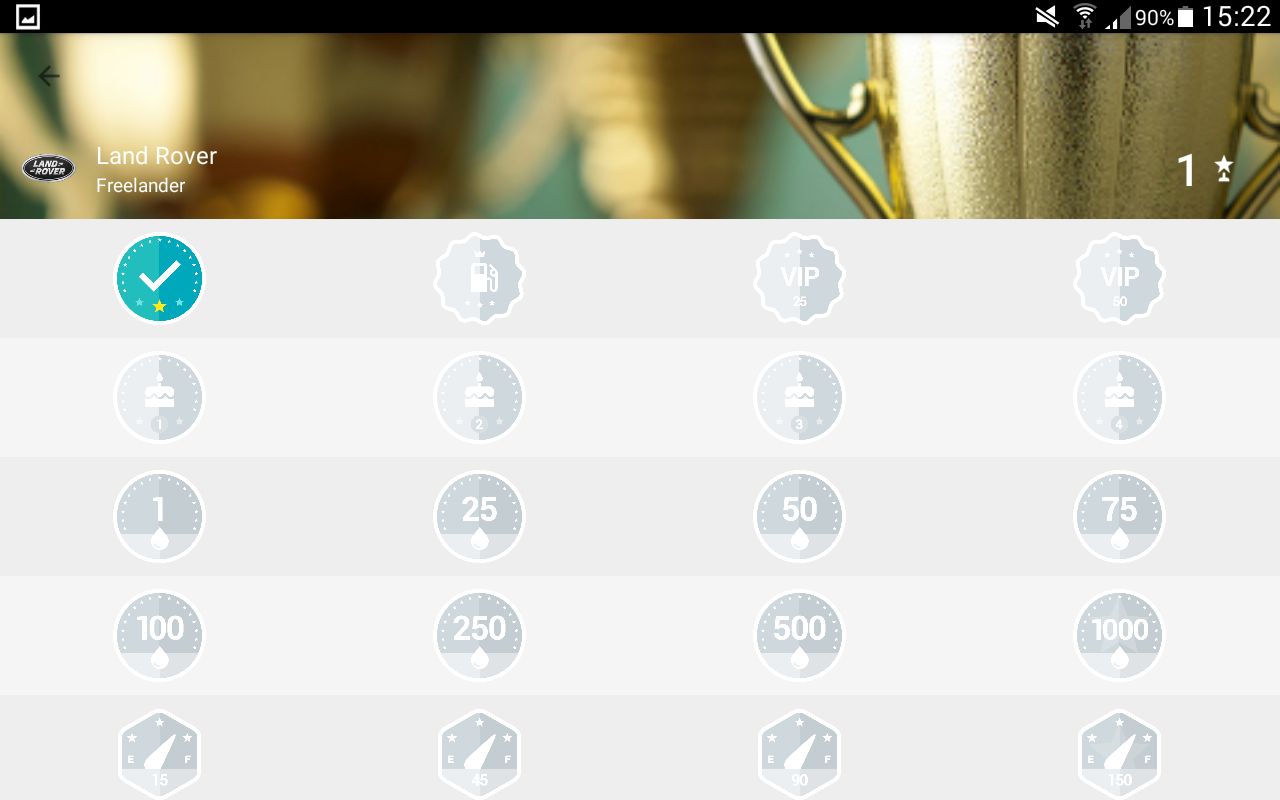View the 1000 drop badge

point(1119,635)
